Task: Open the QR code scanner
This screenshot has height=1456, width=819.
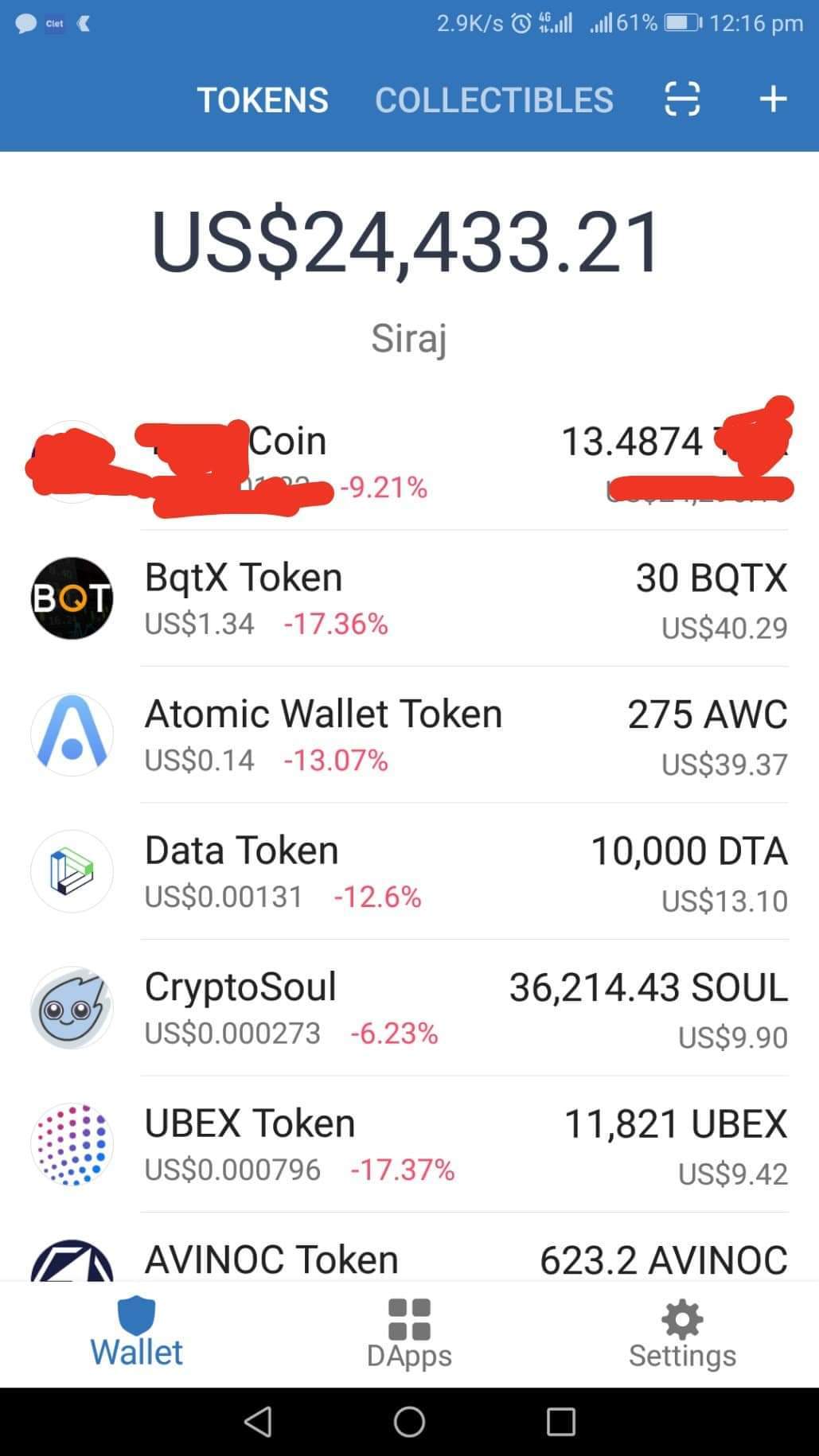Action: 681,99
